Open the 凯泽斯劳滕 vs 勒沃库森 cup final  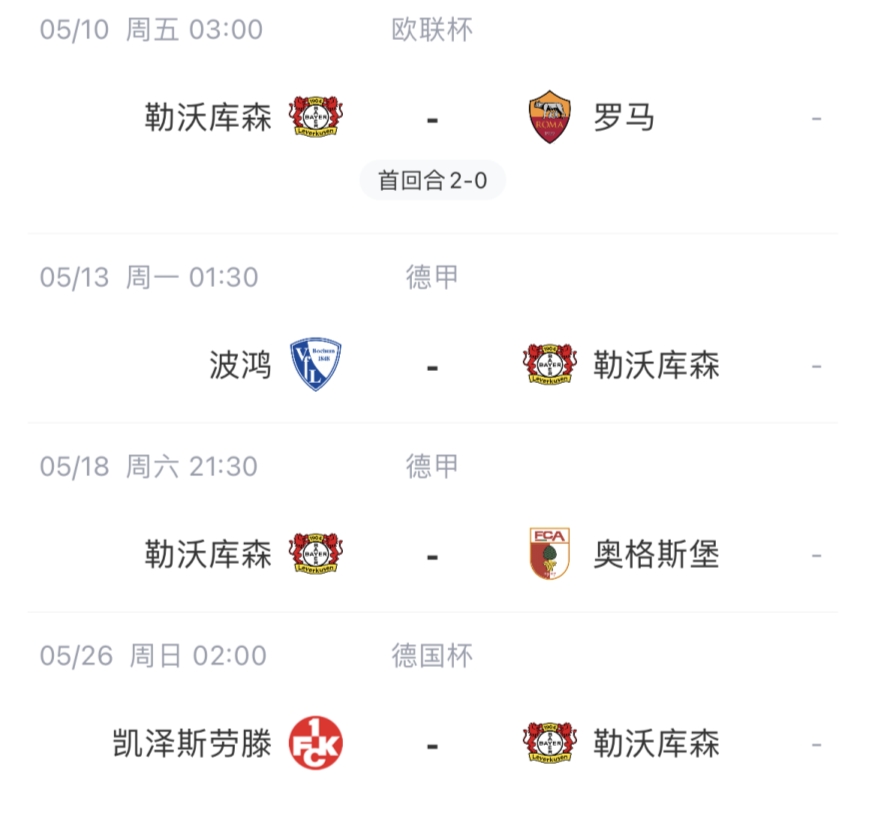coord(432,744)
